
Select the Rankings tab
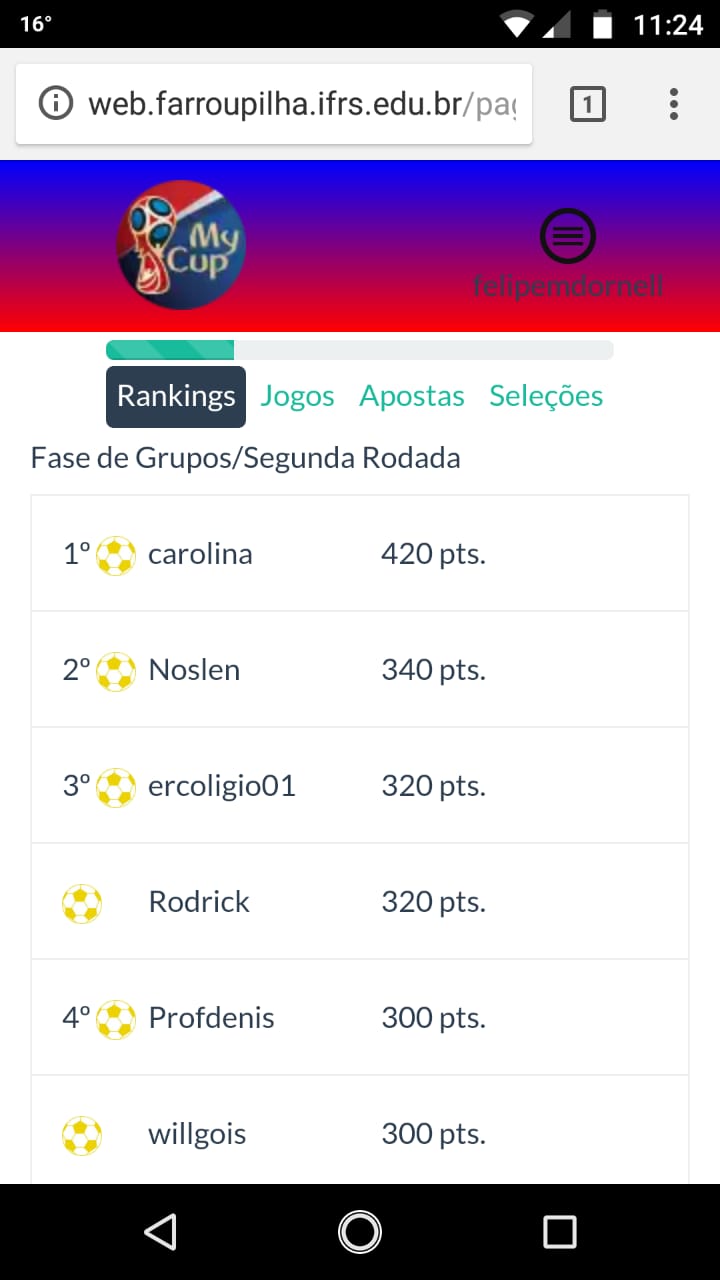(x=176, y=396)
